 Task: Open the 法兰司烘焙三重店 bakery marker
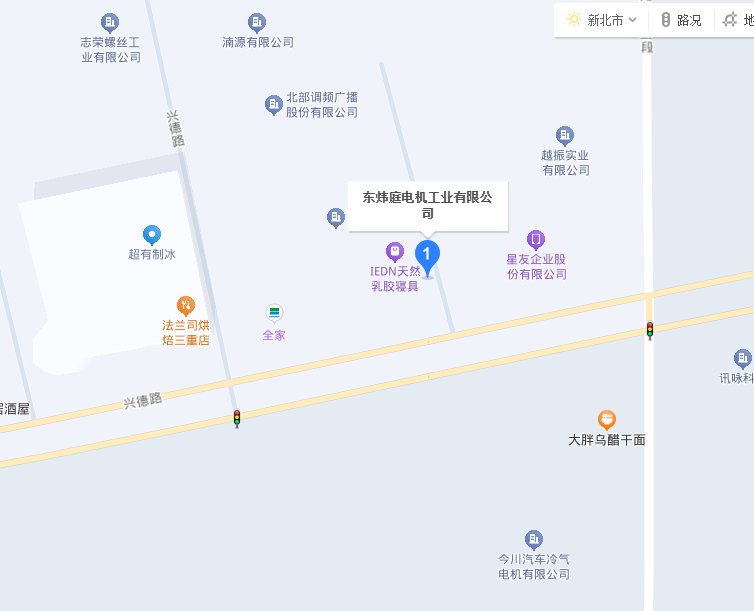[x=185, y=306]
